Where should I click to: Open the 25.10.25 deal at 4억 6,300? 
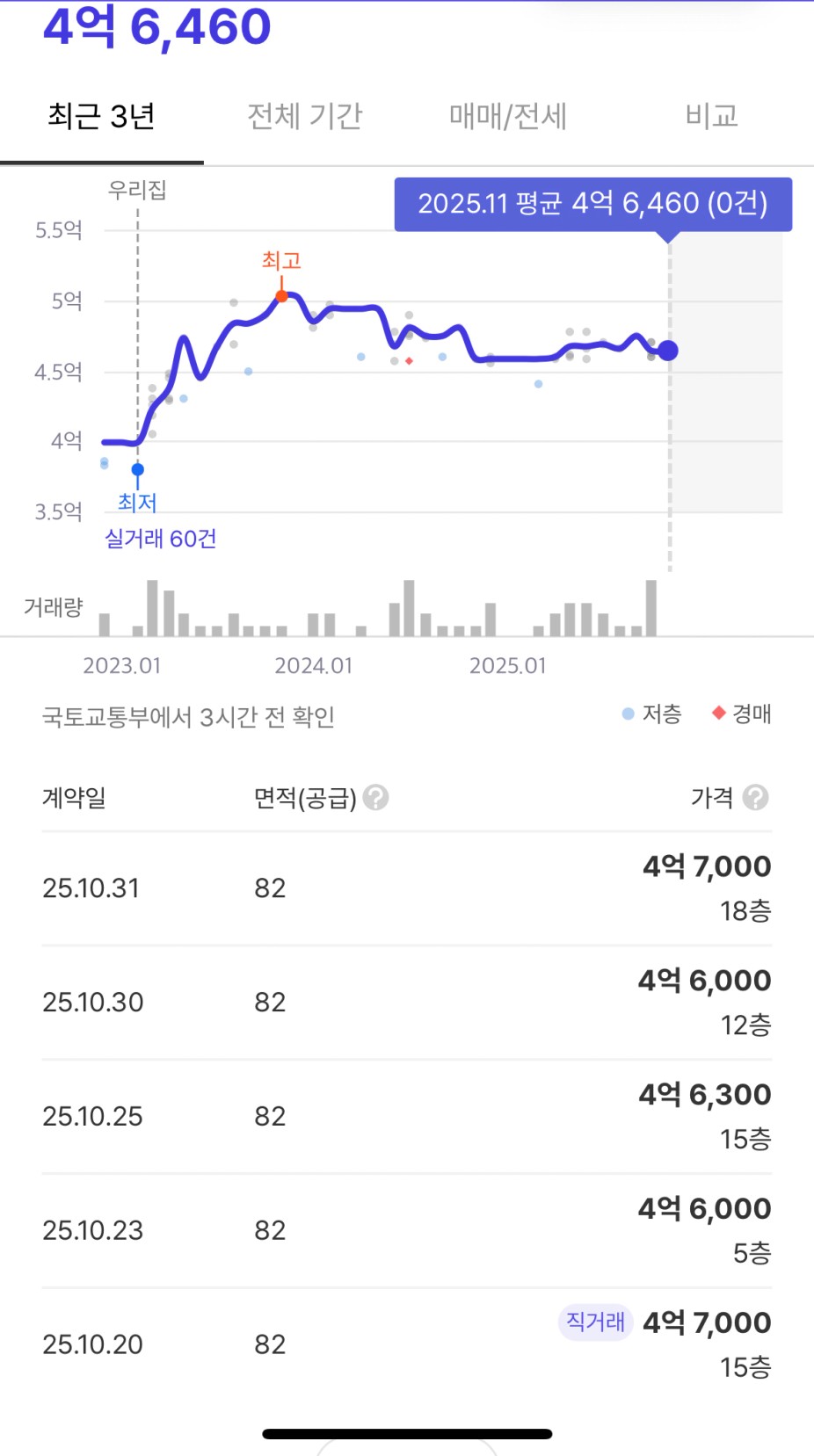407,1117
